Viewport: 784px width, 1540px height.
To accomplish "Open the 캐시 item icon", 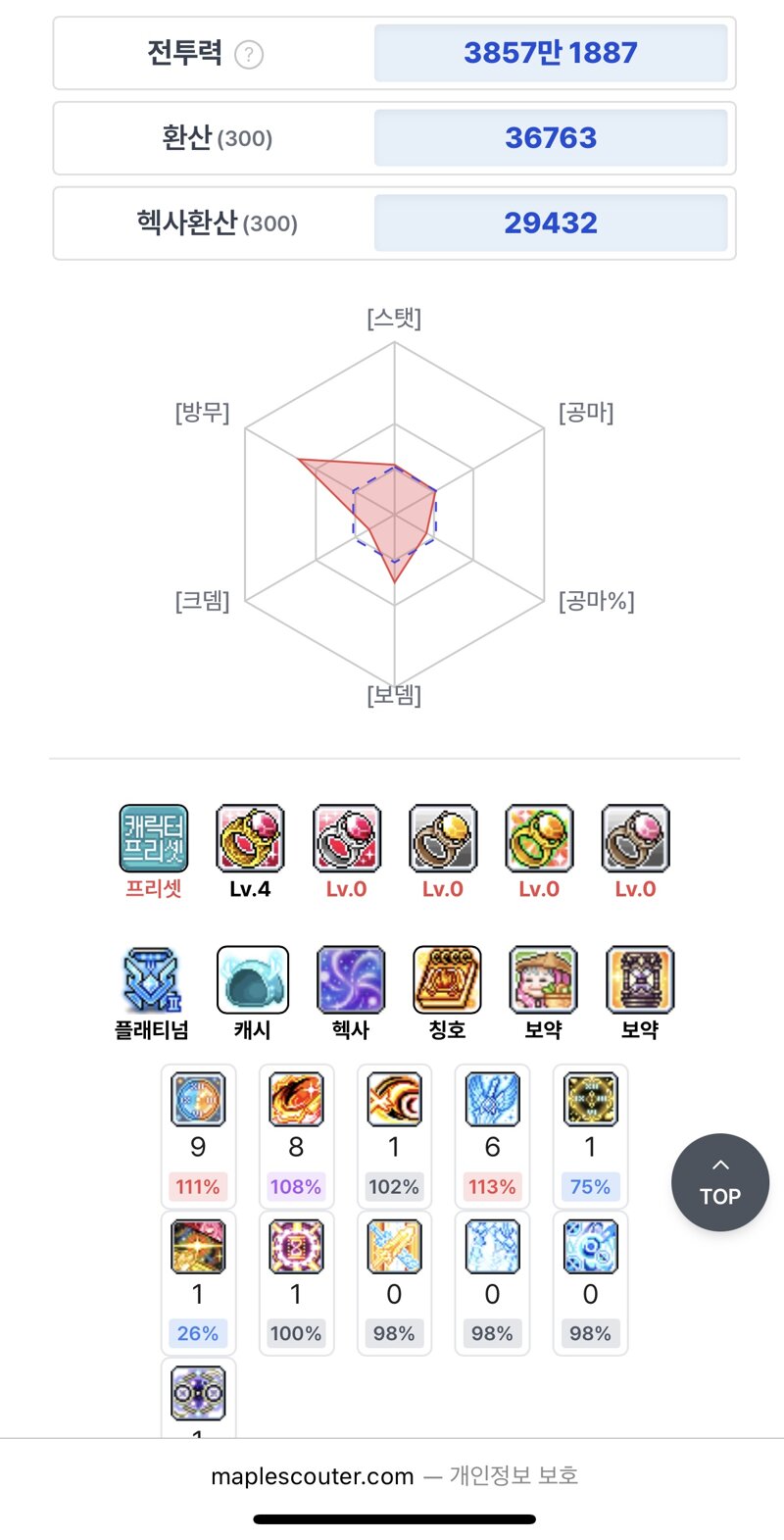I will (x=252, y=980).
